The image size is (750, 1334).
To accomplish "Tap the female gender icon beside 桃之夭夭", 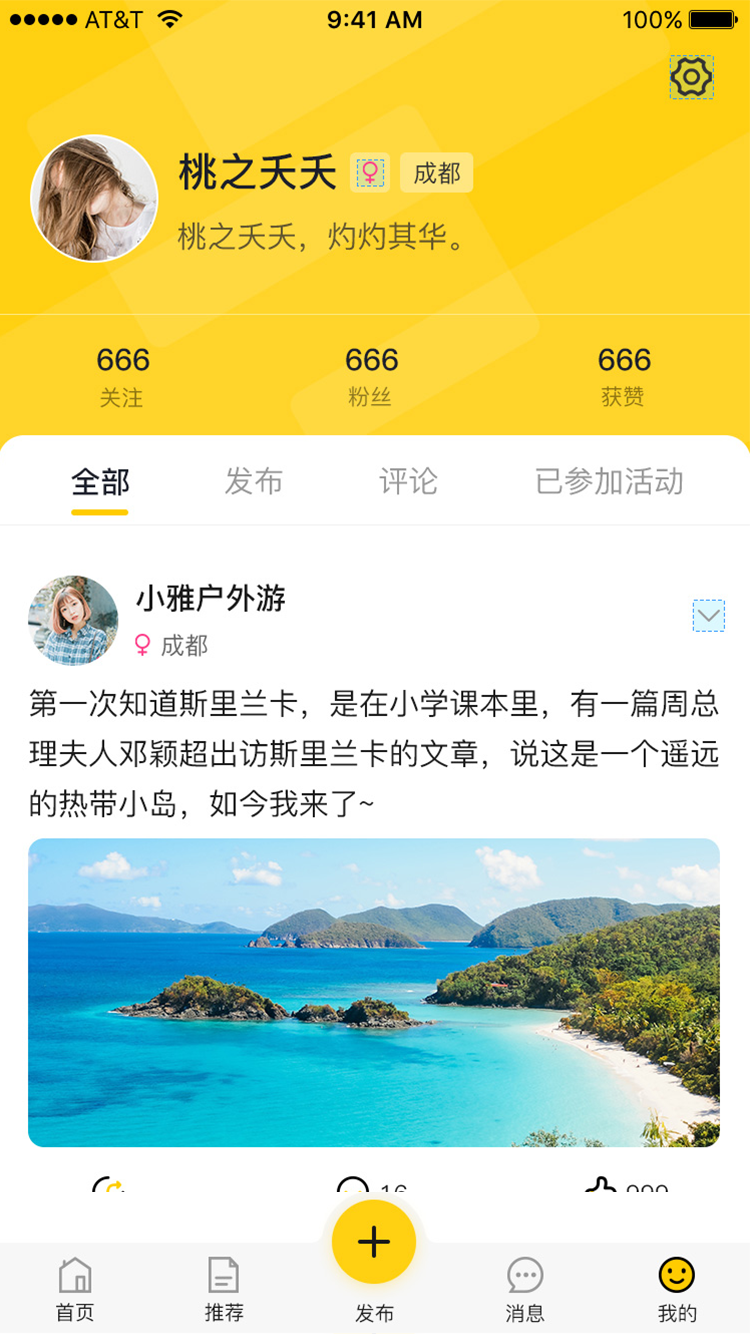I will click(x=370, y=172).
